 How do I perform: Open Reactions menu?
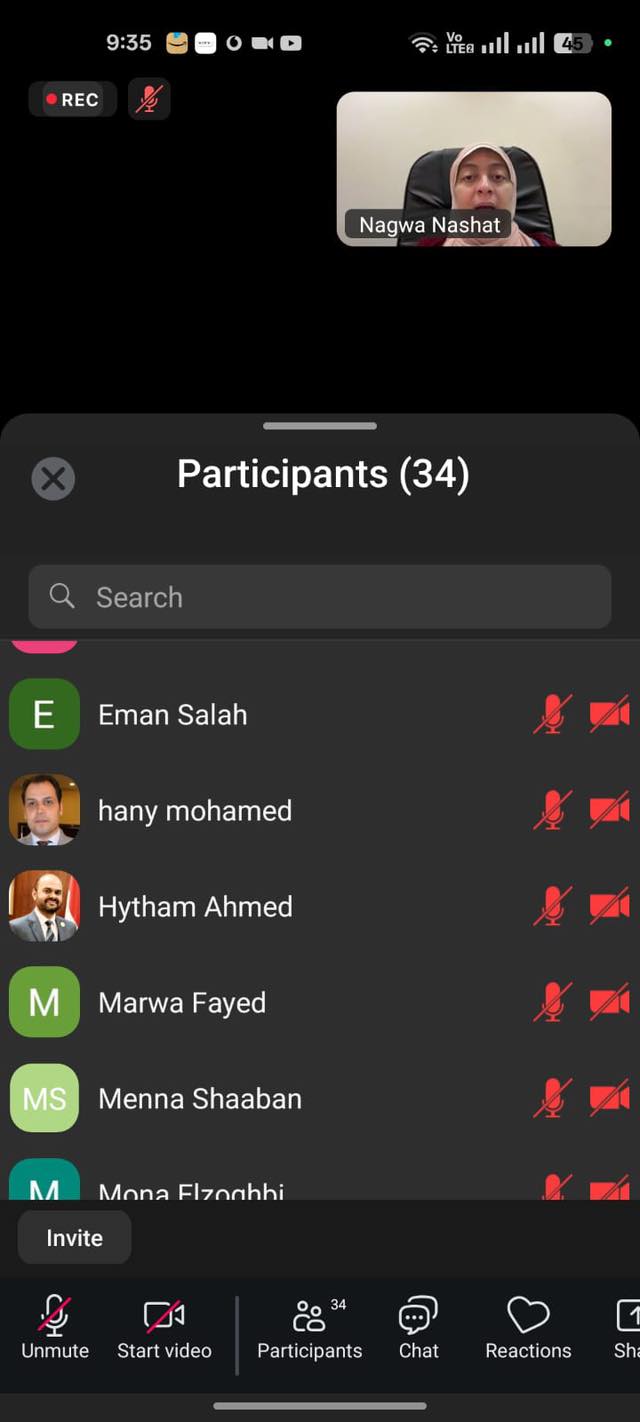pos(528,1327)
